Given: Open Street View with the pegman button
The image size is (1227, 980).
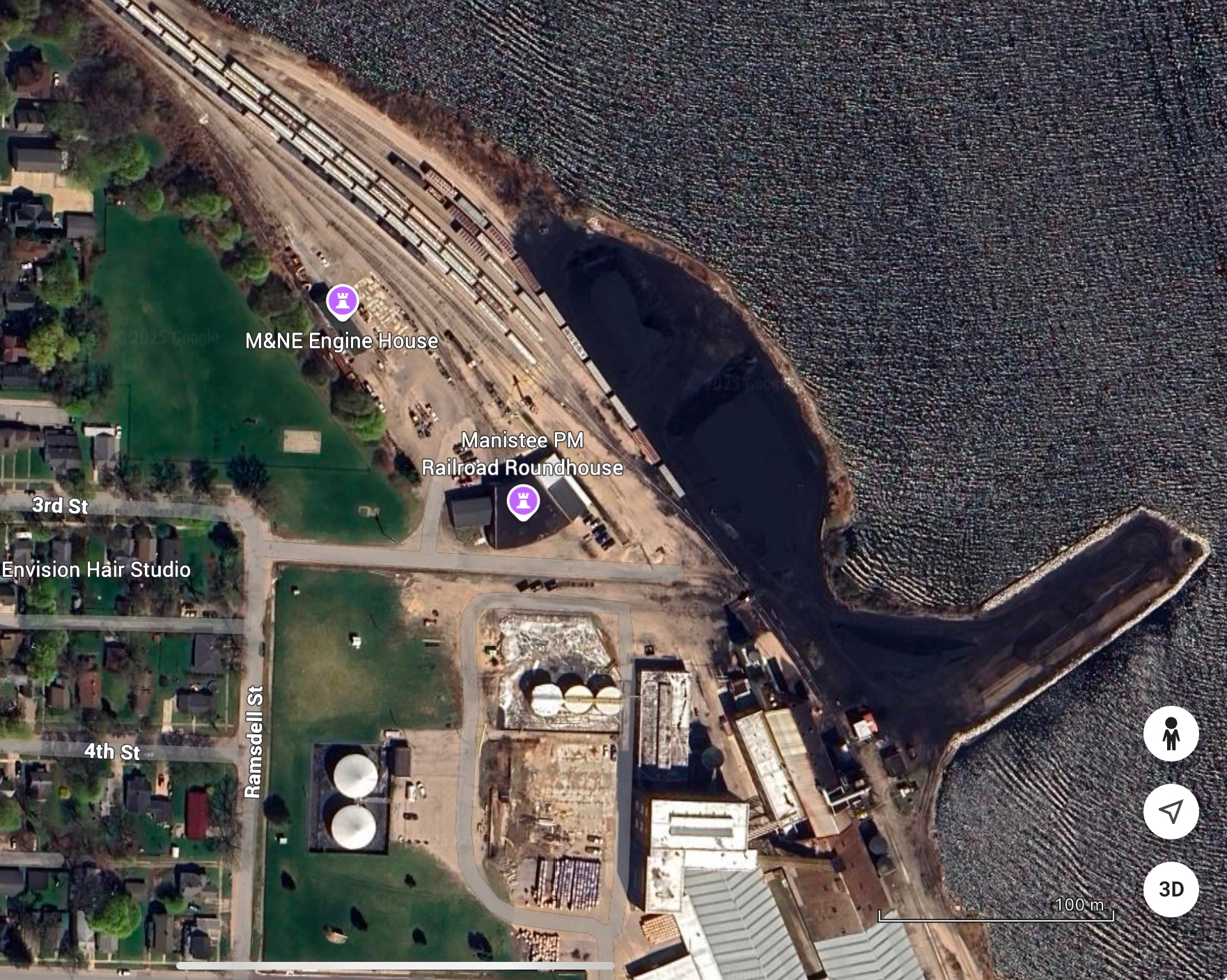Looking at the screenshot, I should (x=1171, y=734).
